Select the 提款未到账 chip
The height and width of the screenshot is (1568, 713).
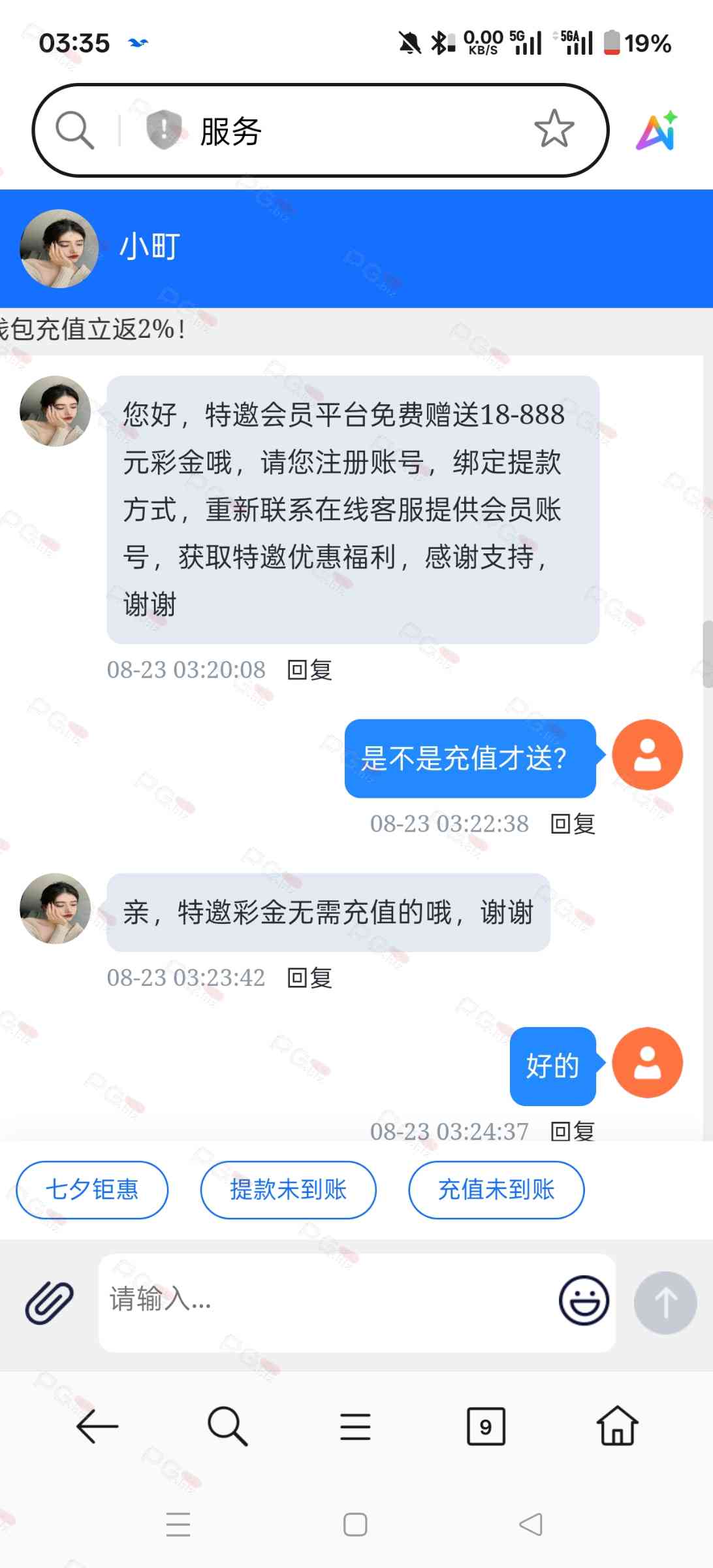tap(288, 1190)
